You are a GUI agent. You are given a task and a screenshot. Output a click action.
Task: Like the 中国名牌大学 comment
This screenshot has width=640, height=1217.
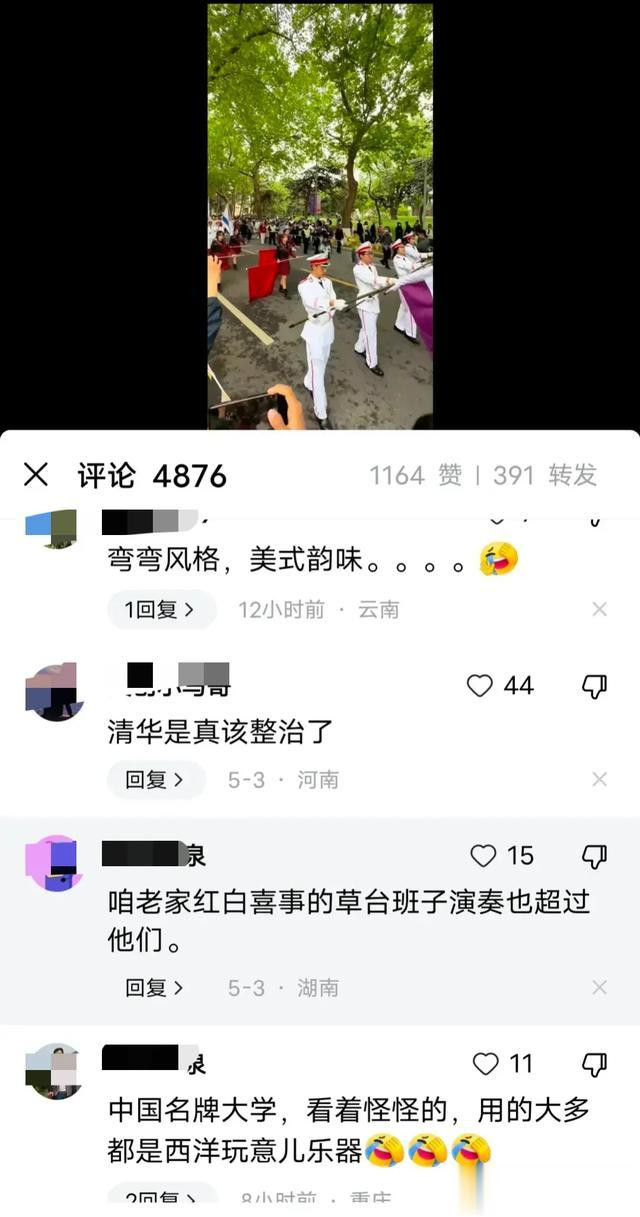486,1064
